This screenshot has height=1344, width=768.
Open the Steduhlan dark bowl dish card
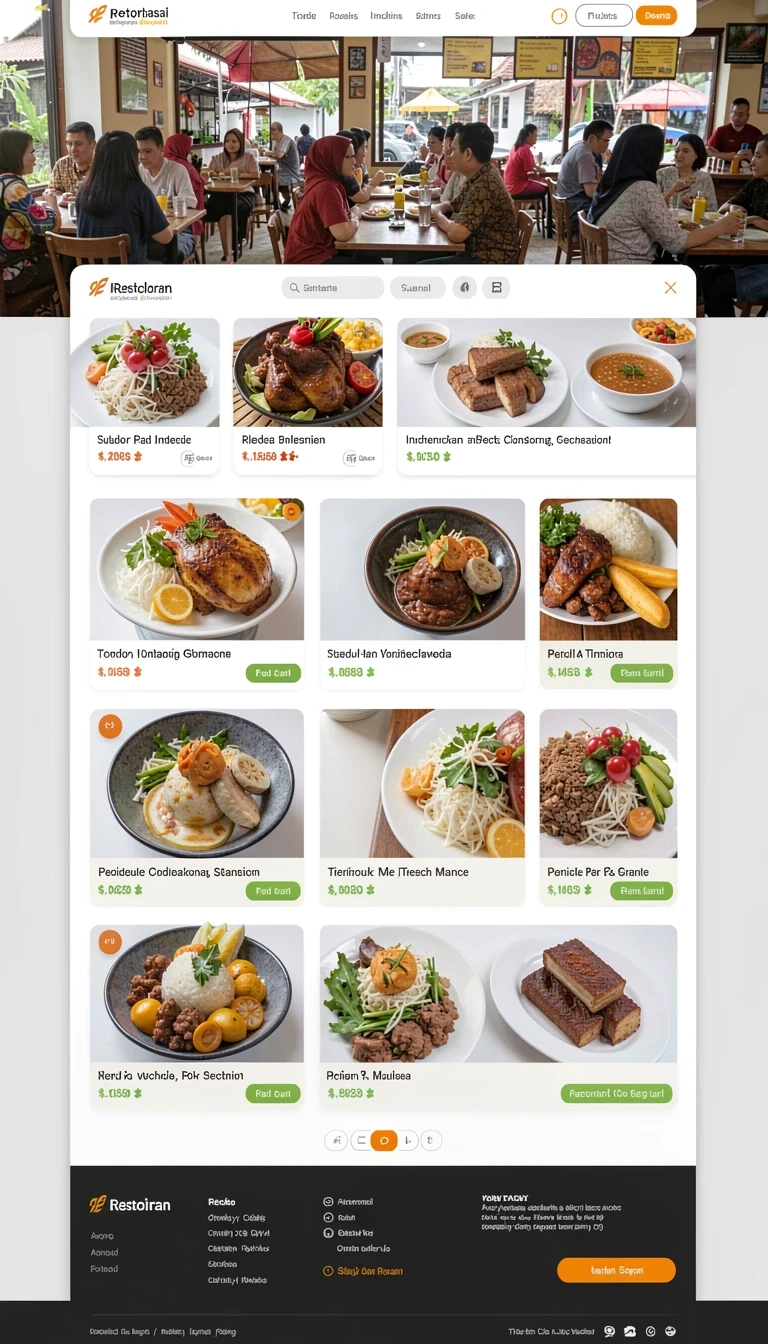coord(422,593)
